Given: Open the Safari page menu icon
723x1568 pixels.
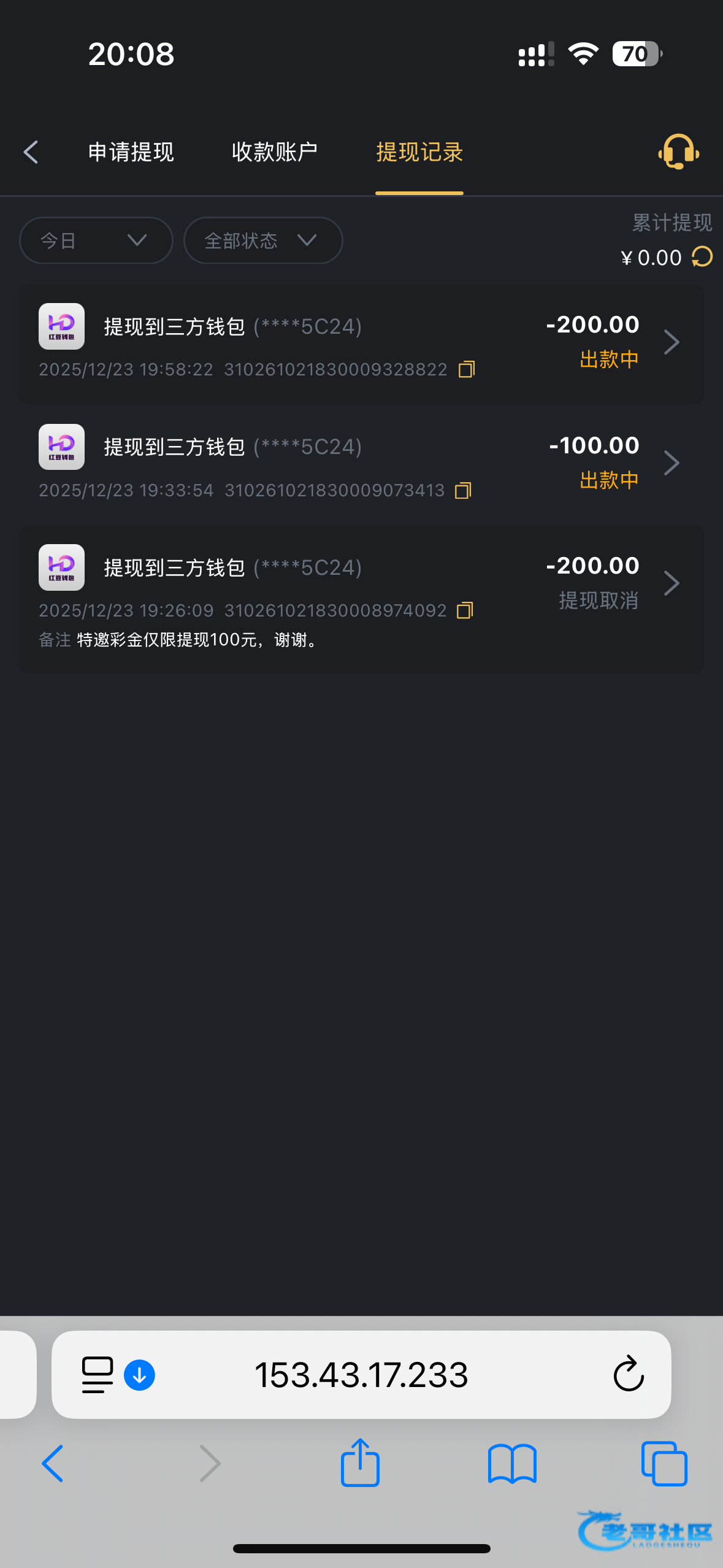Looking at the screenshot, I should pos(98,1374).
